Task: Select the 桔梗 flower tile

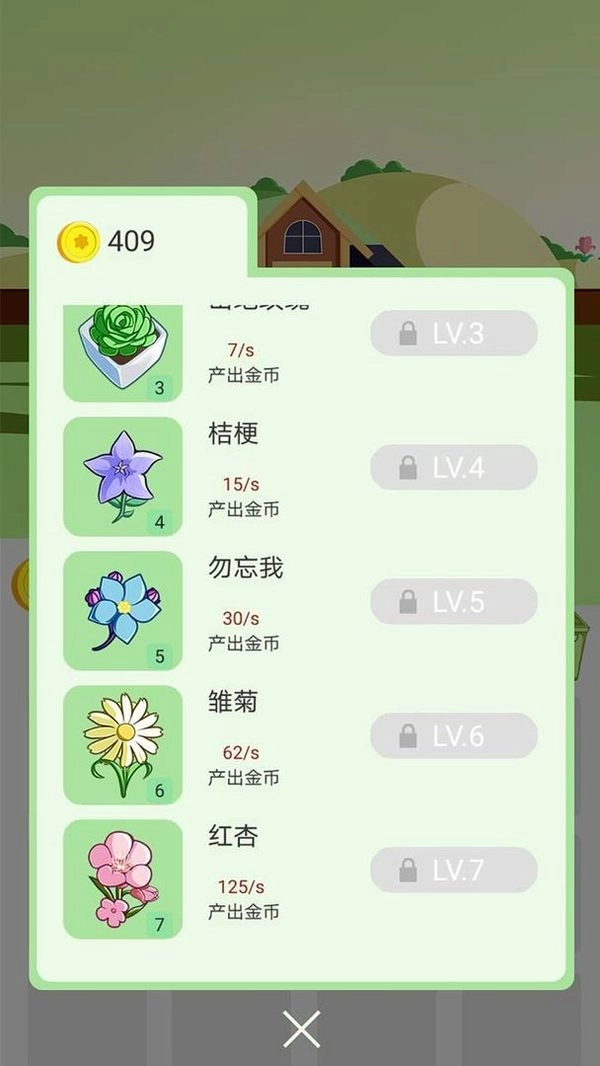Action: [123, 476]
